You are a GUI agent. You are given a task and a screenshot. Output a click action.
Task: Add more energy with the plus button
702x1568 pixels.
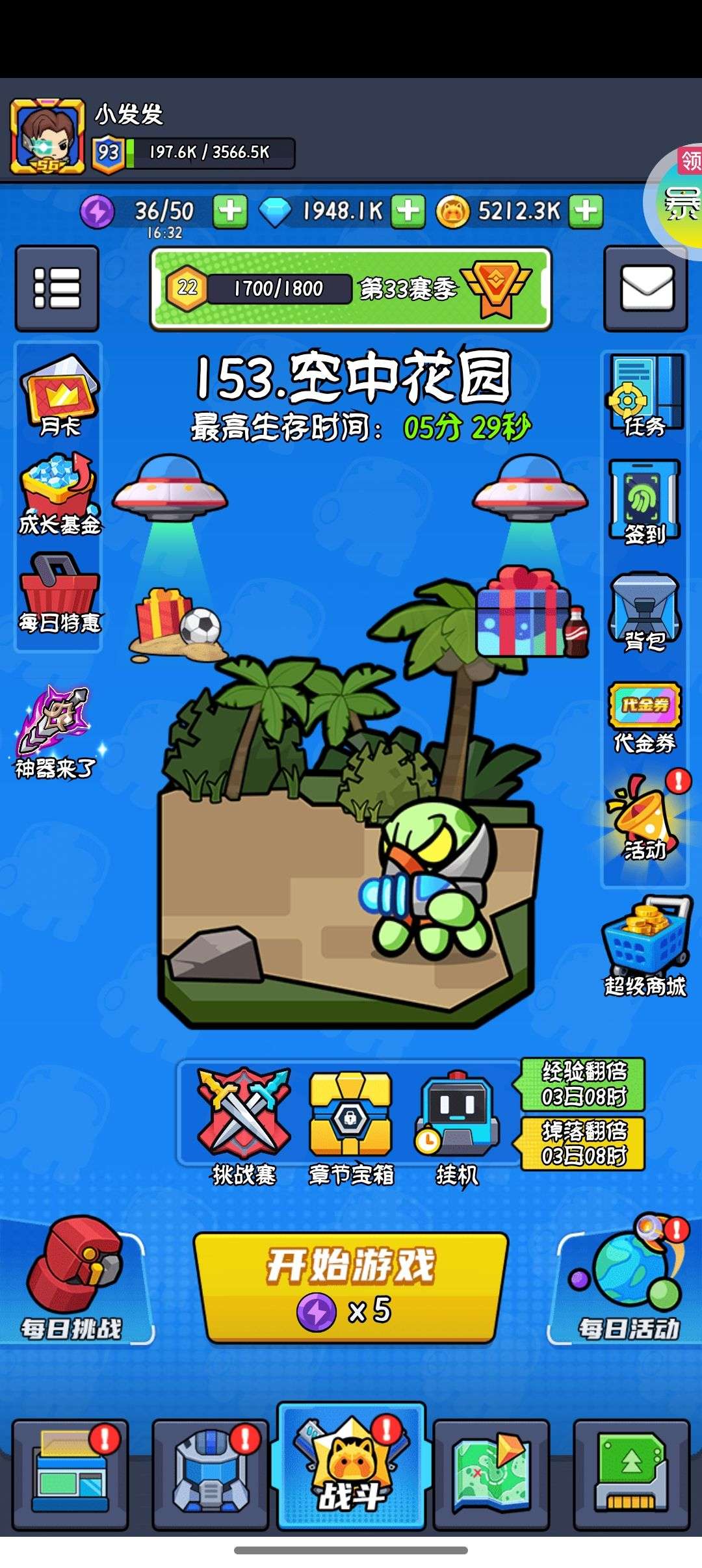(230, 211)
